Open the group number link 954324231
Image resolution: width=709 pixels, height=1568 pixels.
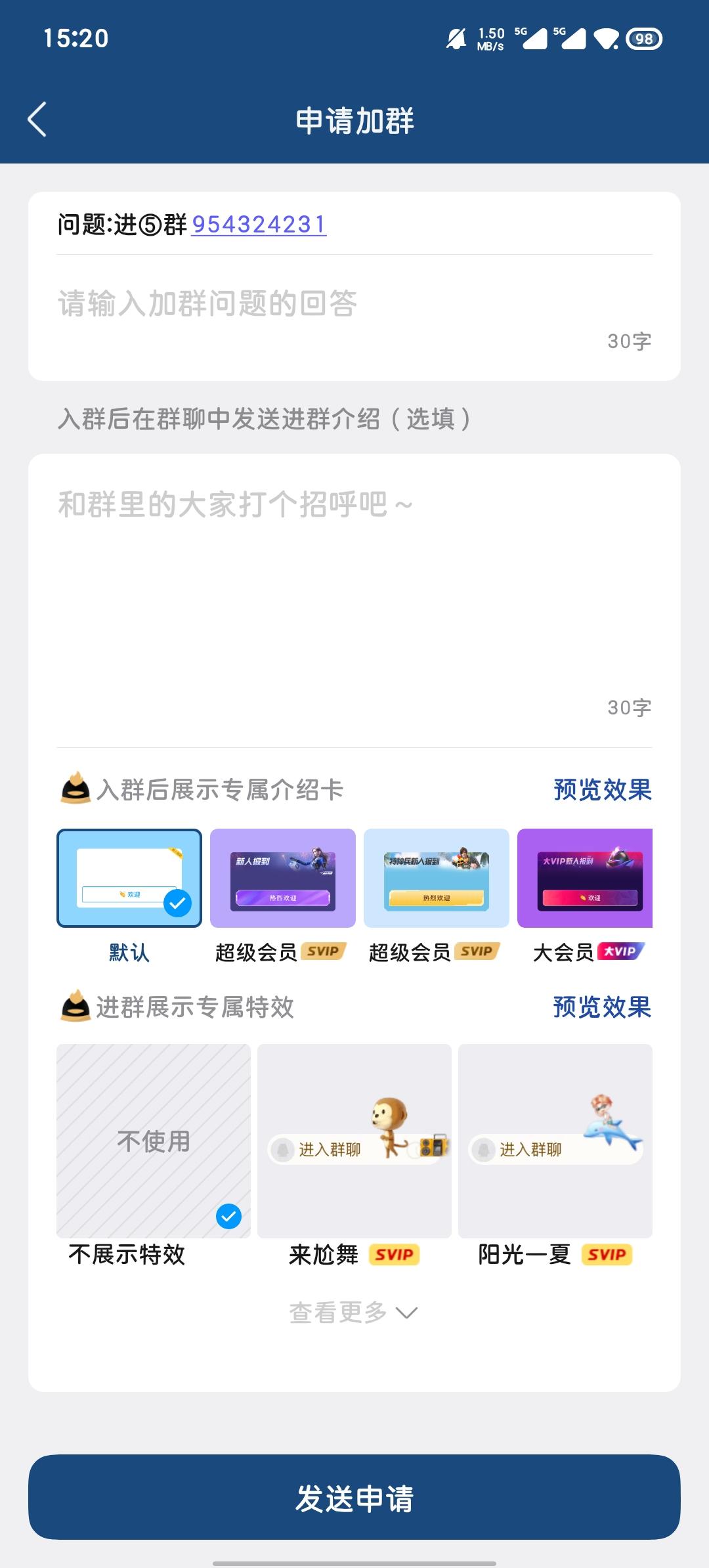(259, 225)
